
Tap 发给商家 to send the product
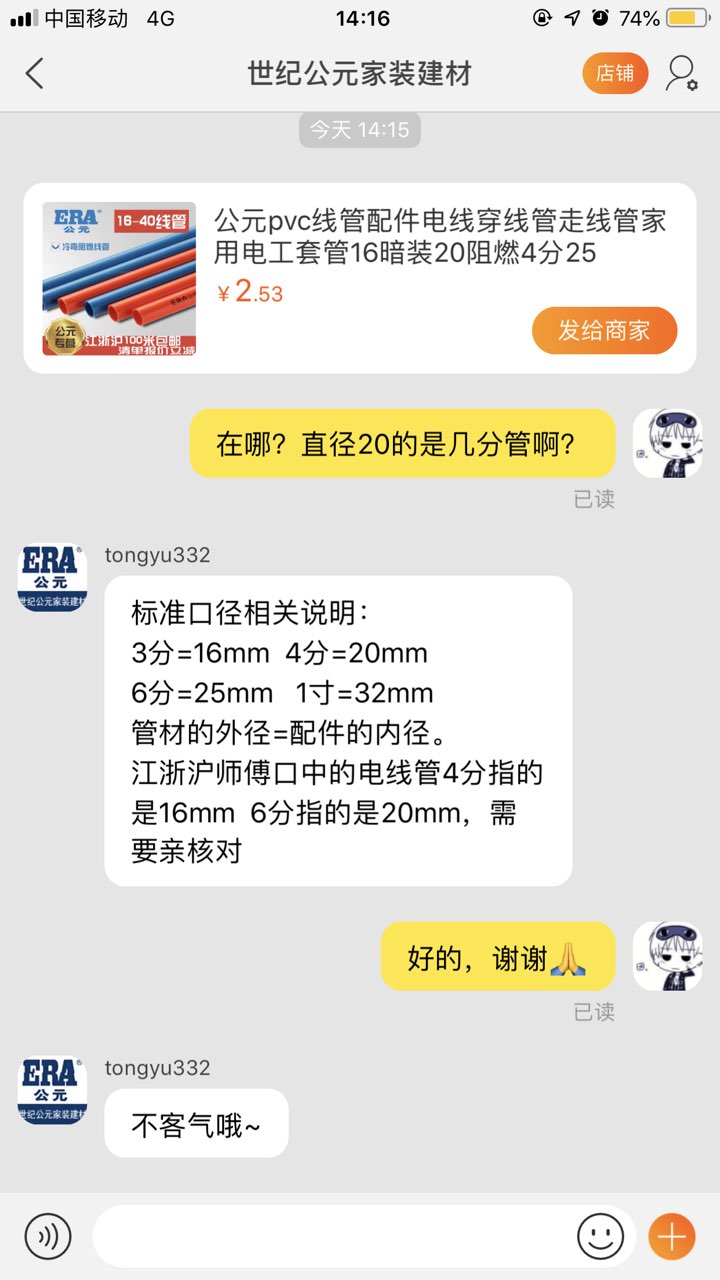coord(604,330)
